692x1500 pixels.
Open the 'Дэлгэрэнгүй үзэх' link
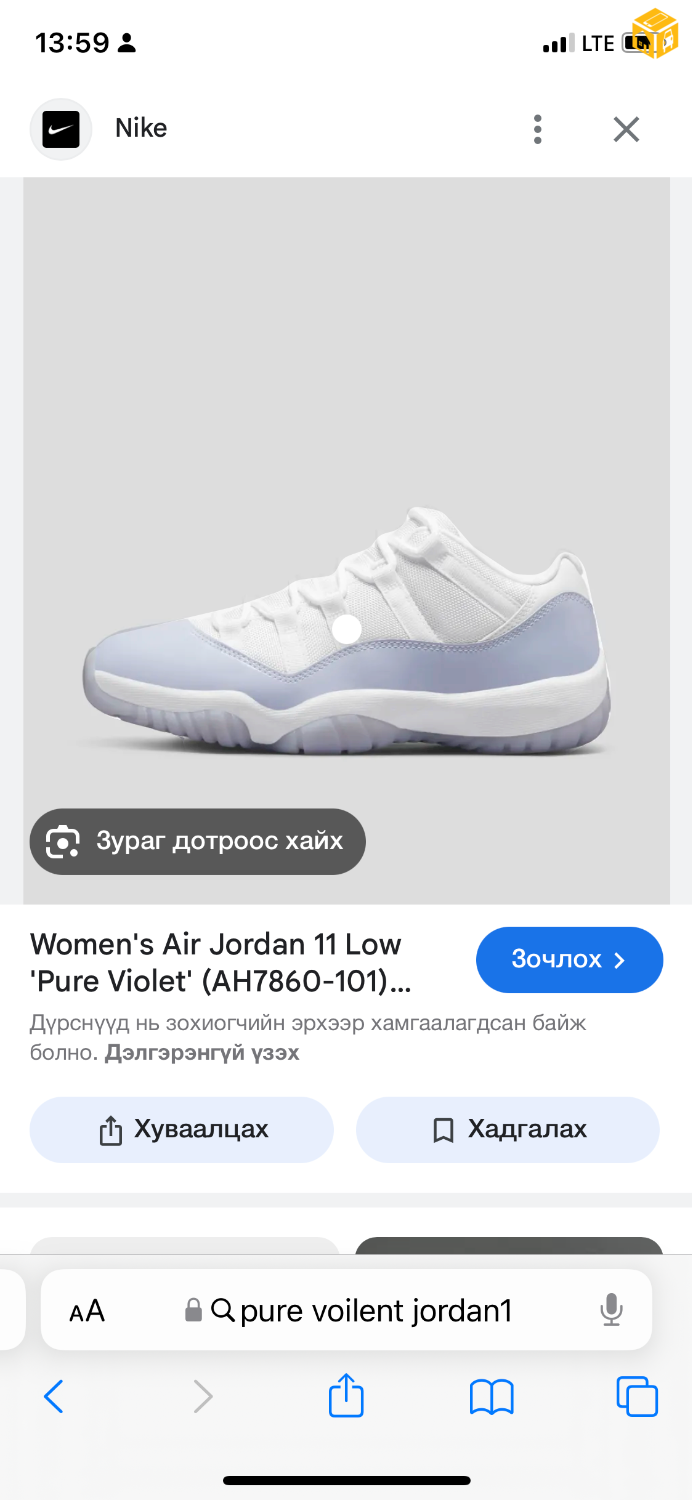click(202, 1053)
